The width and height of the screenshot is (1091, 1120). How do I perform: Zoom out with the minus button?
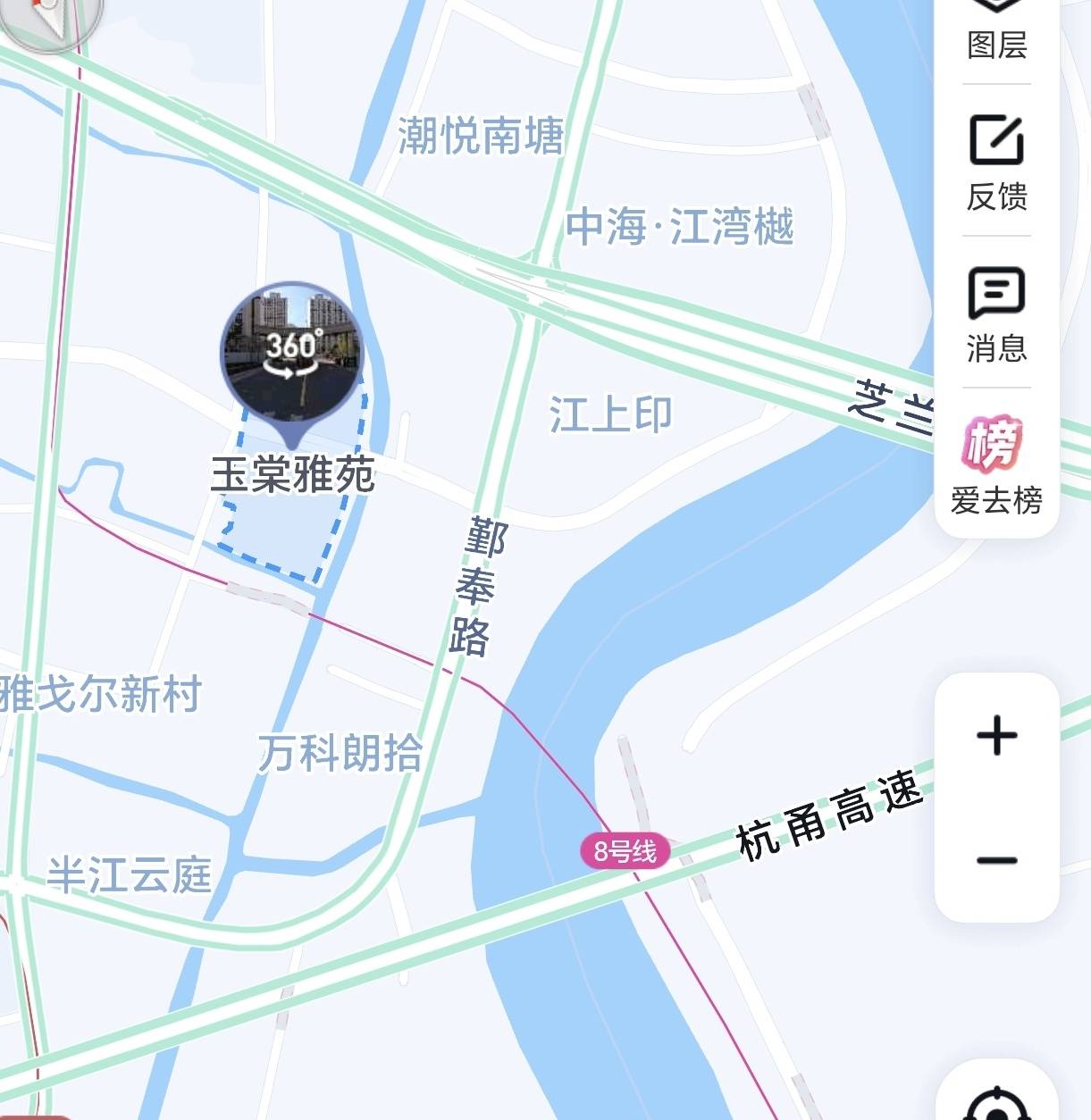(x=996, y=861)
